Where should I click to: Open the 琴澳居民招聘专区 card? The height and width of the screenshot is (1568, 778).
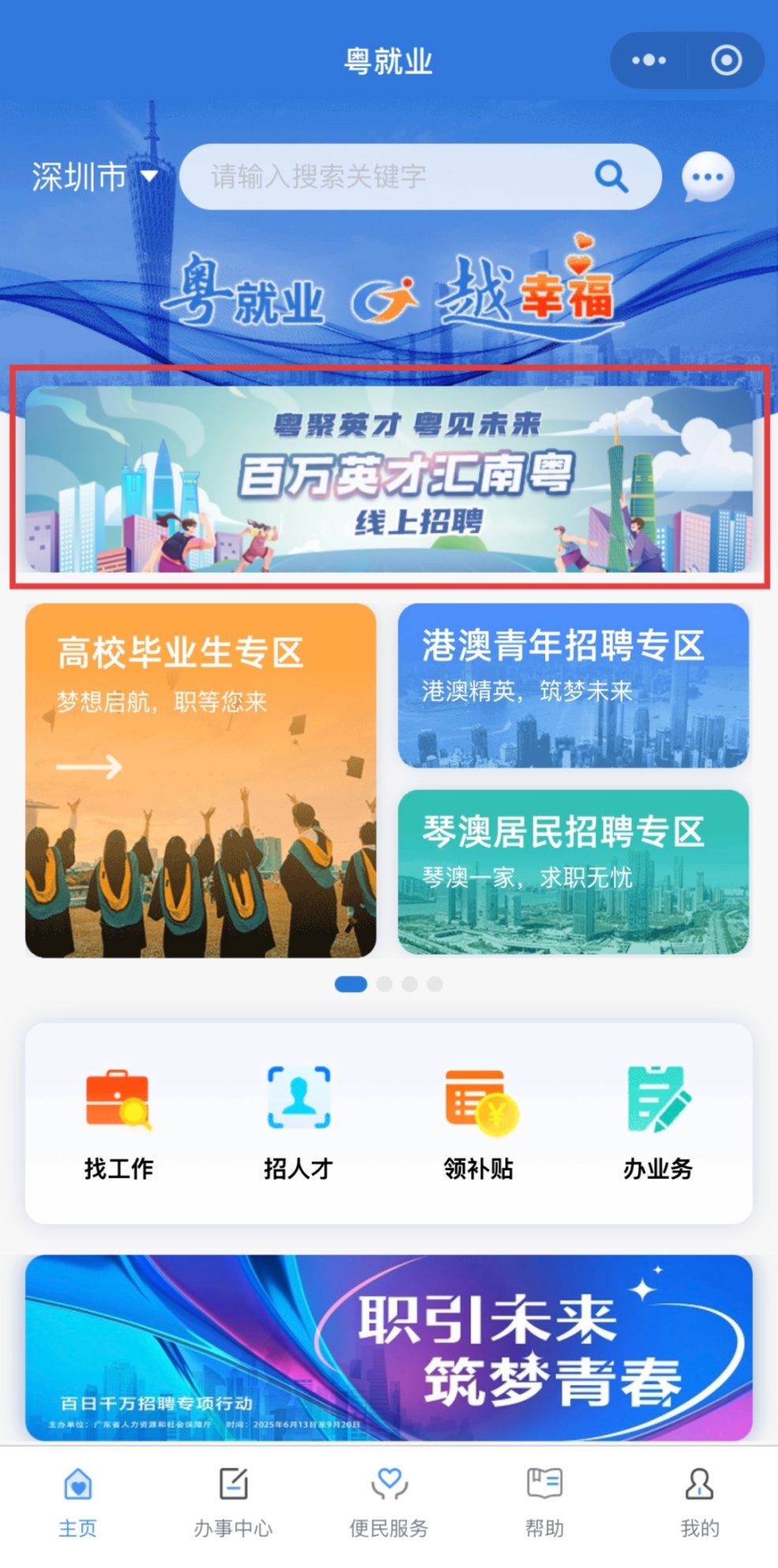click(573, 871)
